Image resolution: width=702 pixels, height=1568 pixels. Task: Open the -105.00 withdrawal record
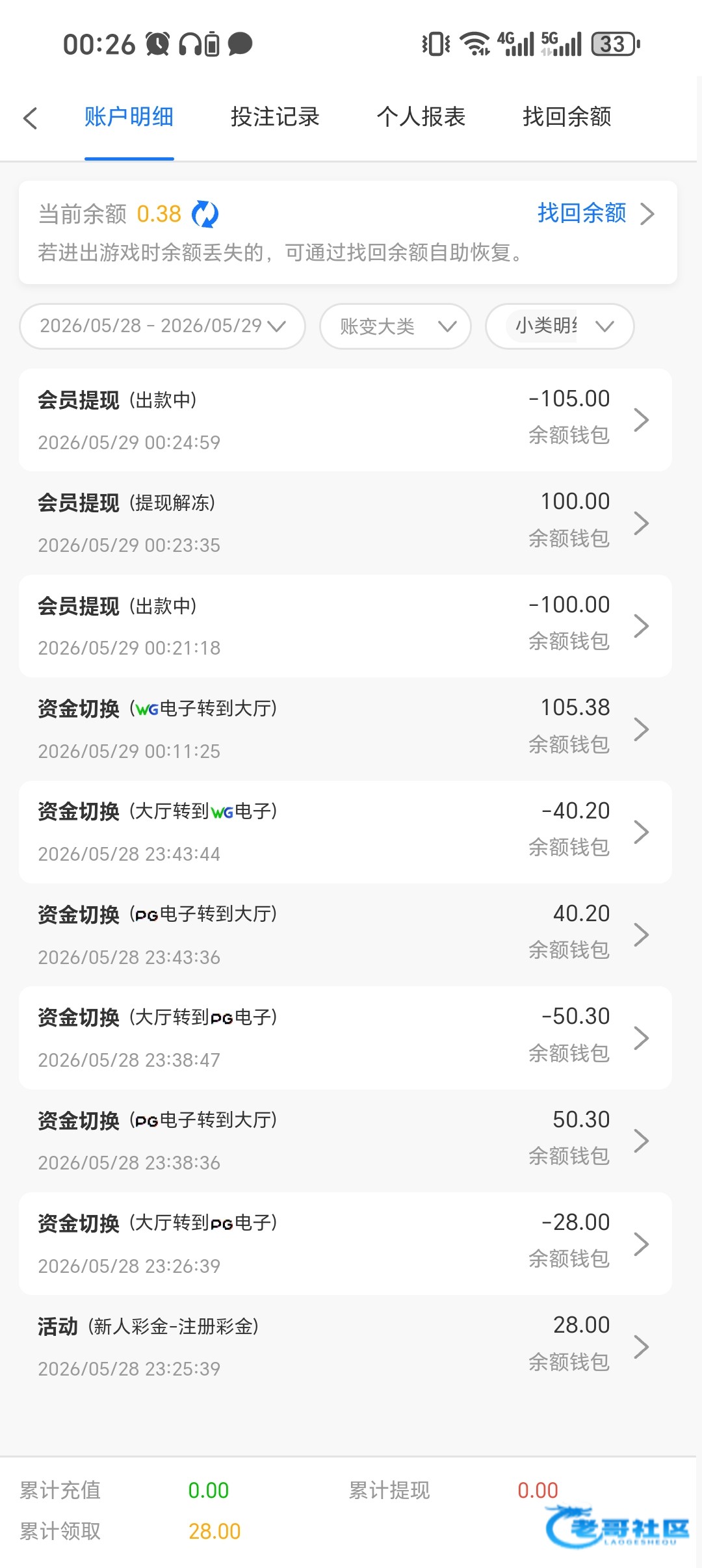tap(345, 420)
